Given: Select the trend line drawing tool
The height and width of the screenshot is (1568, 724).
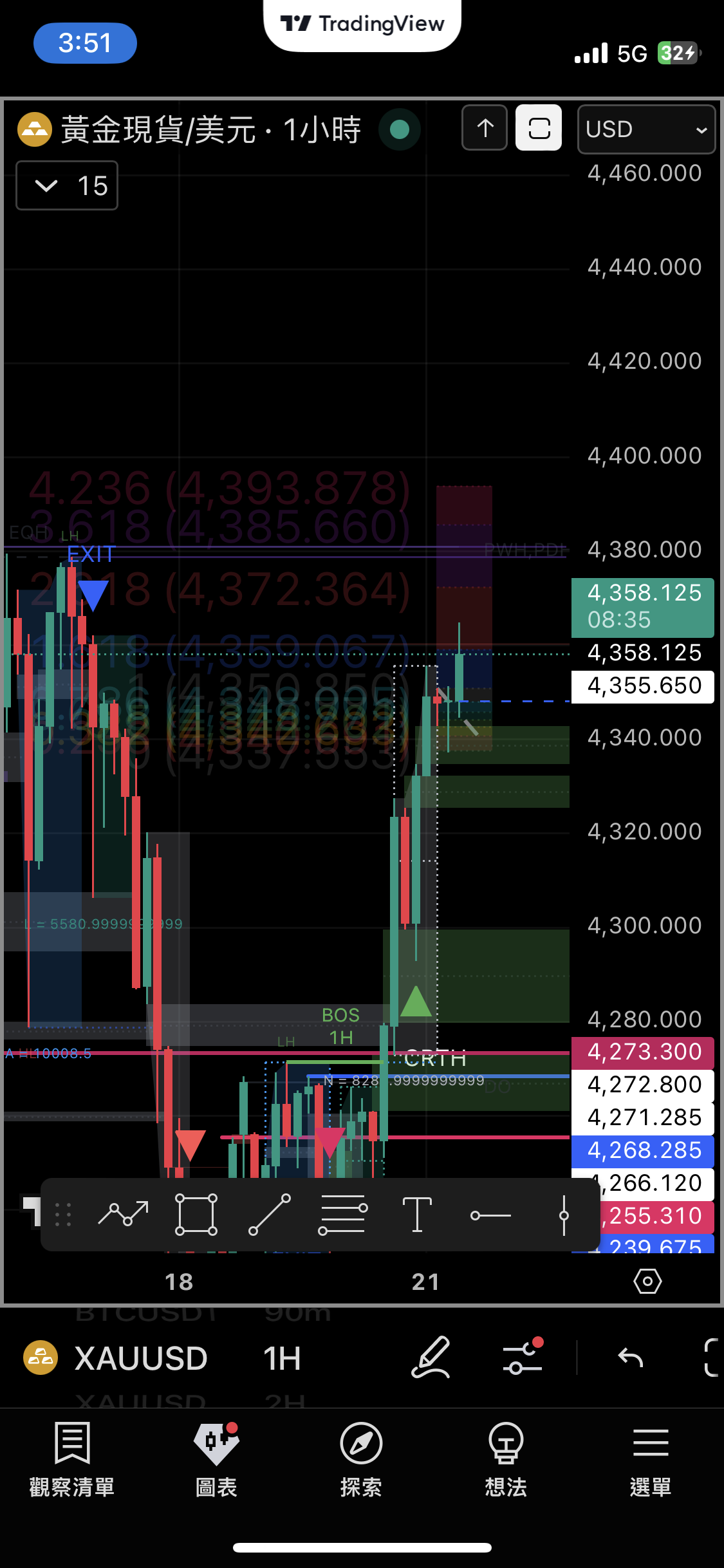Looking at the screenshot, I should (x=270, y=1215).
